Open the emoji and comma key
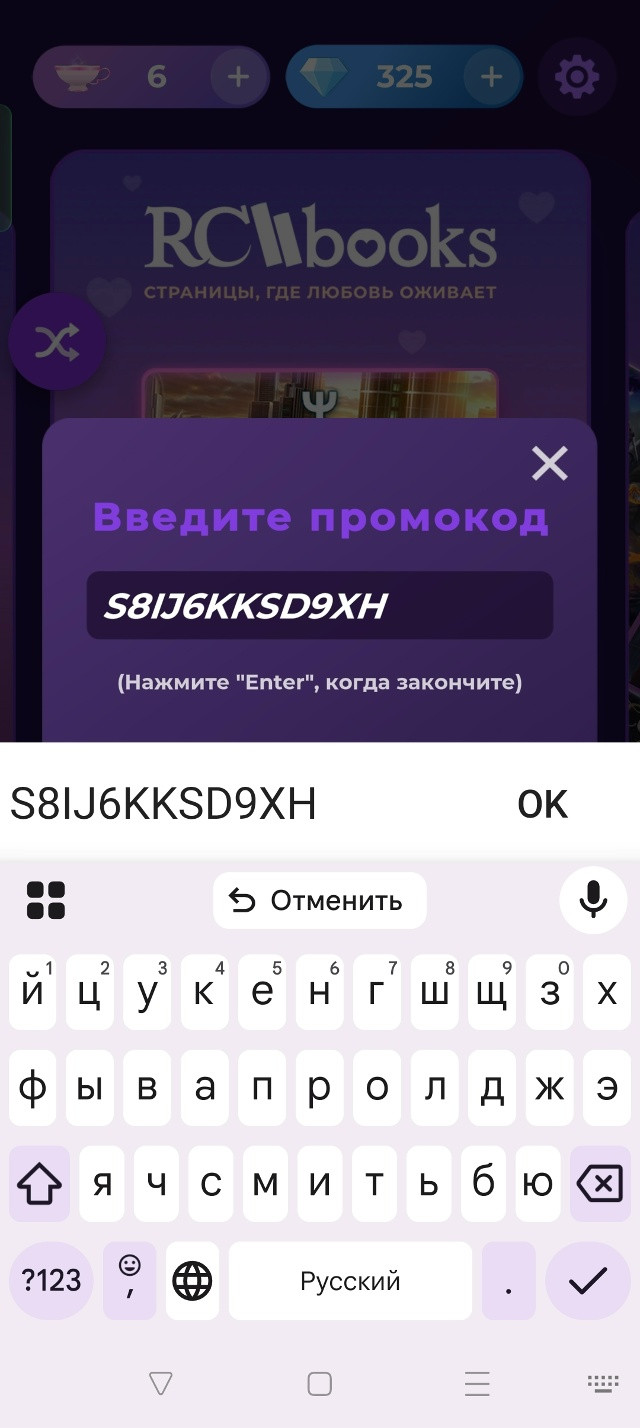Image resolution: width=640 pixels, height=1428 pixels. [130, 1281]
